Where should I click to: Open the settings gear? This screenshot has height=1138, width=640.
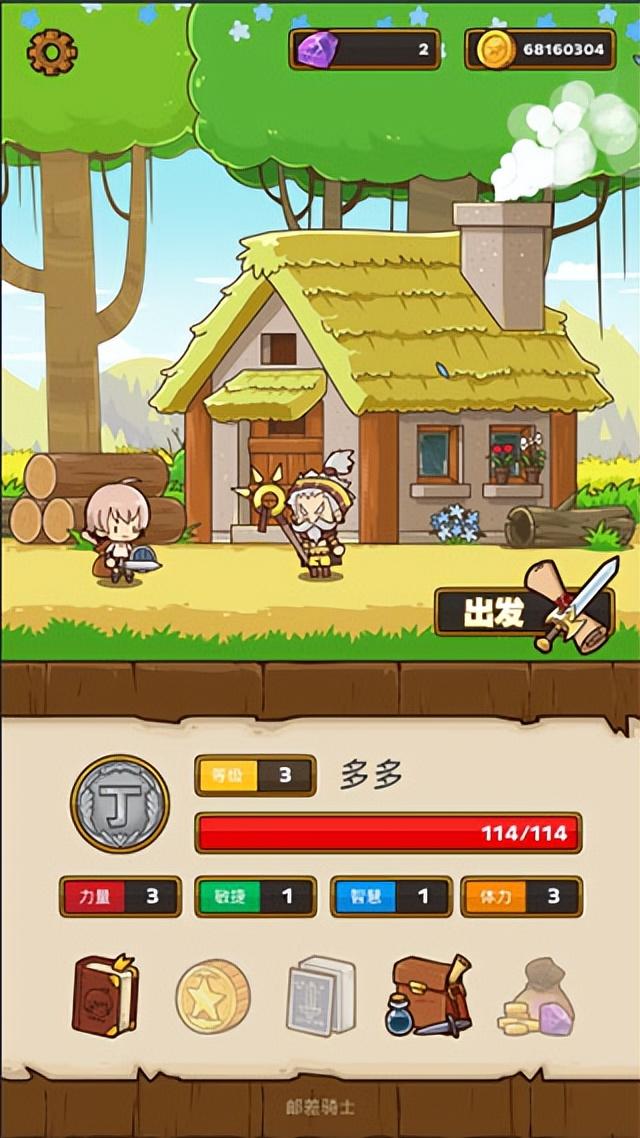pyautogui.click(x=51, y=51)
